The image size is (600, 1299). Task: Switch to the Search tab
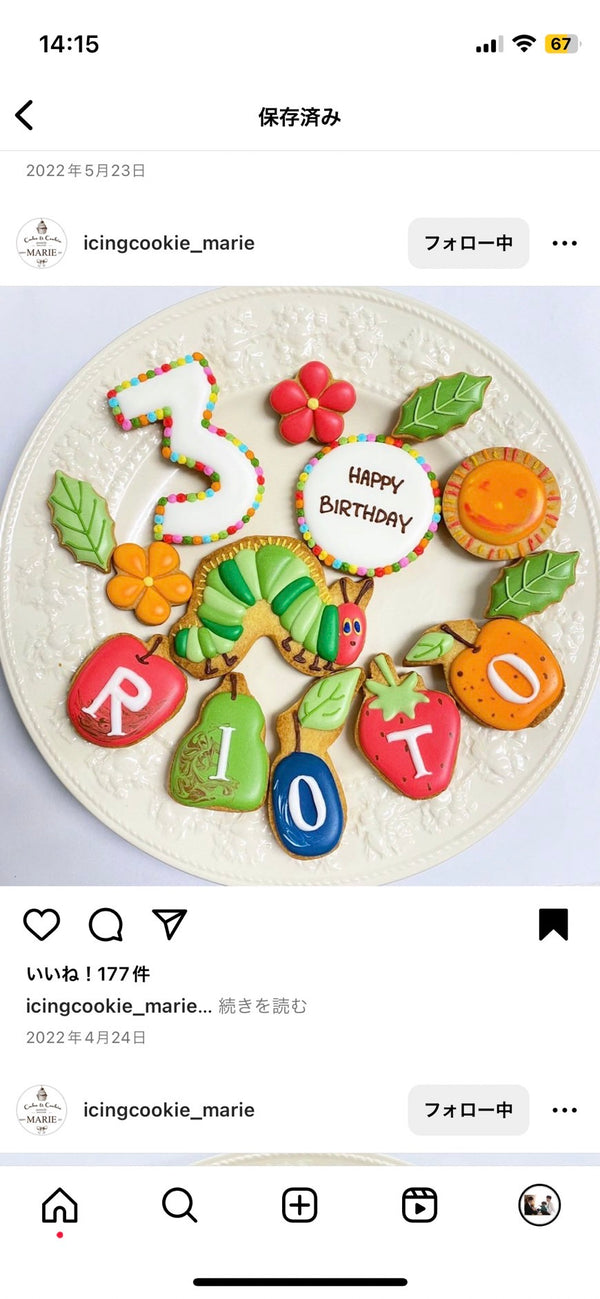click(x=179, y=1206)
